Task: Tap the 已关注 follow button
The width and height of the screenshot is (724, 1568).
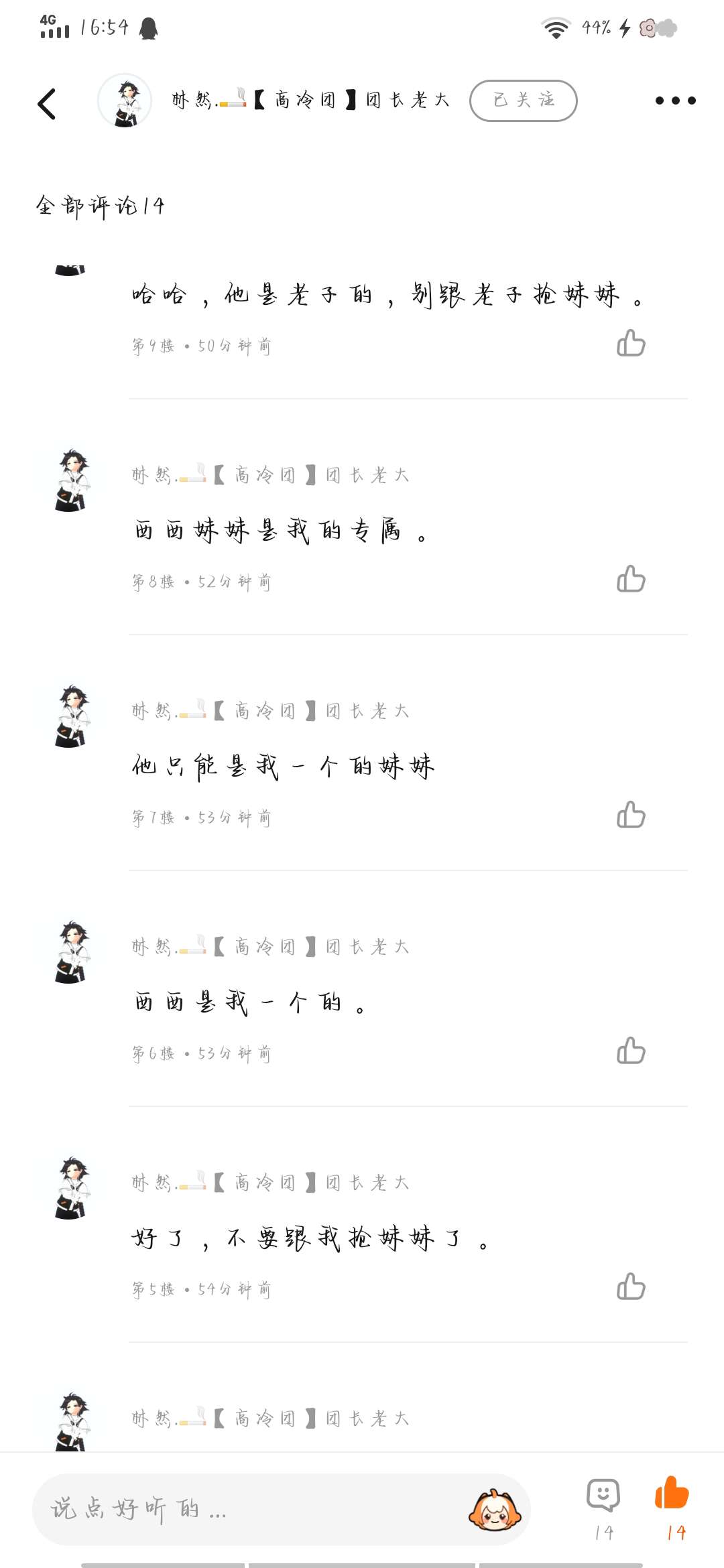Action: [523, 101]
